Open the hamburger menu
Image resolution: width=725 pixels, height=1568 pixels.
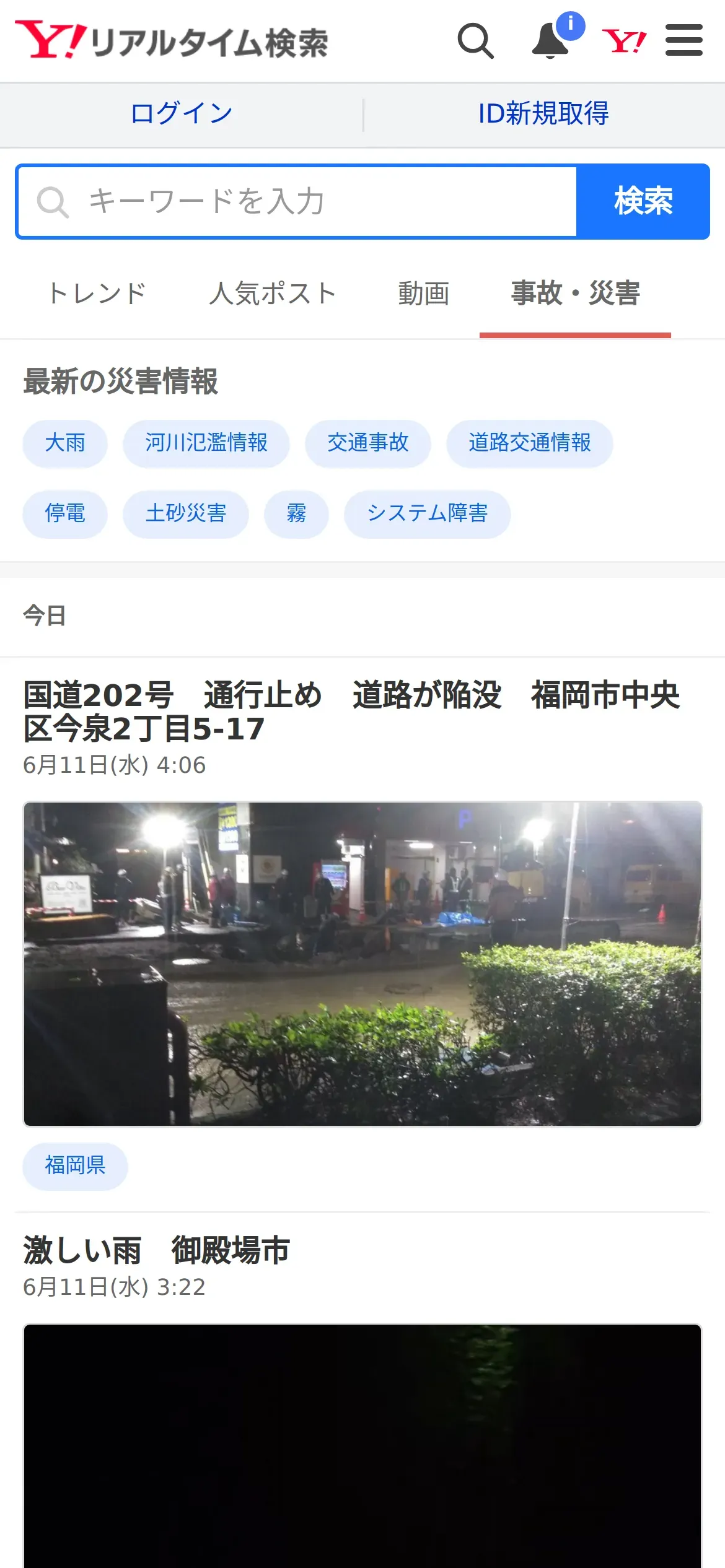[684, 40]
